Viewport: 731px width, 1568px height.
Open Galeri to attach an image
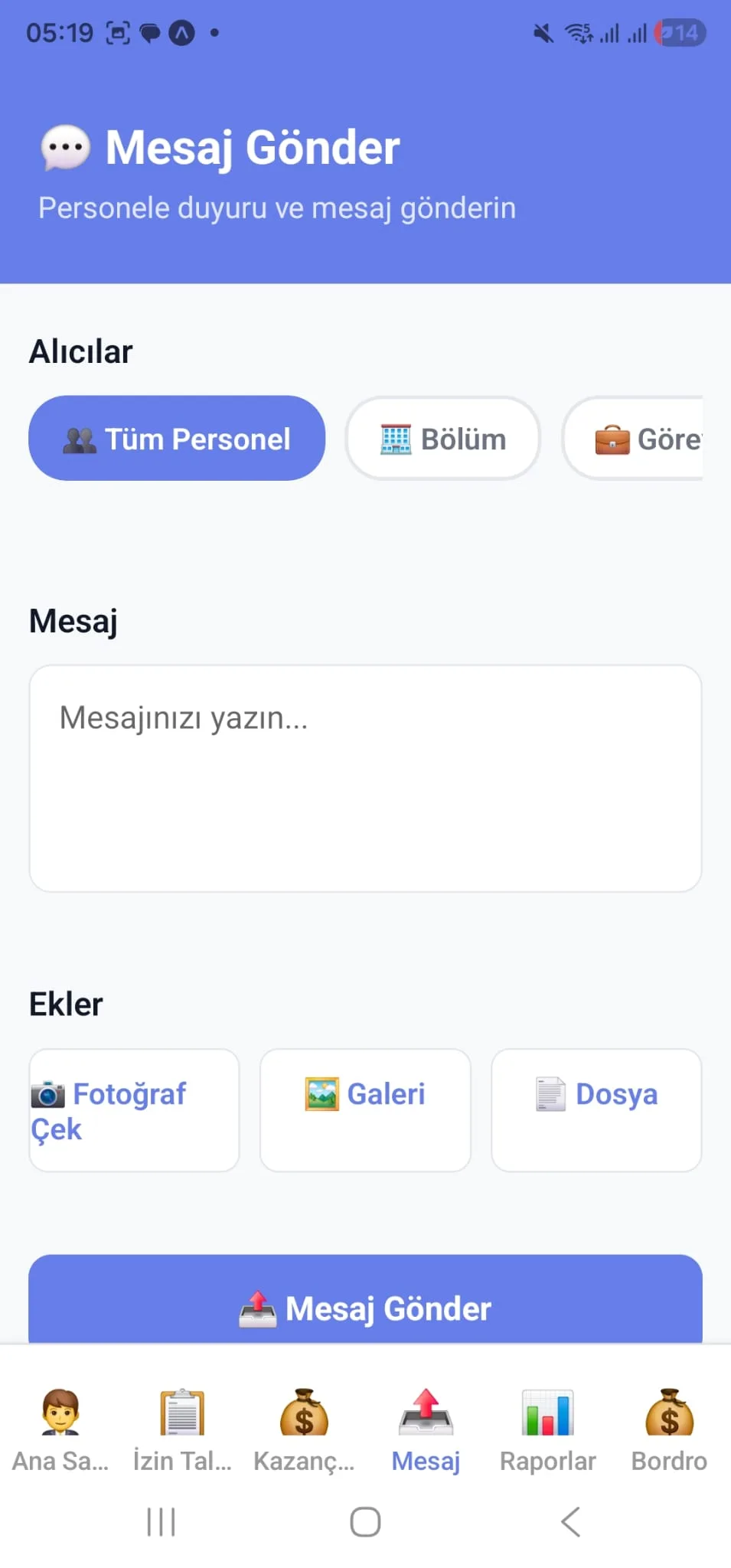[x=365, y=1109]
